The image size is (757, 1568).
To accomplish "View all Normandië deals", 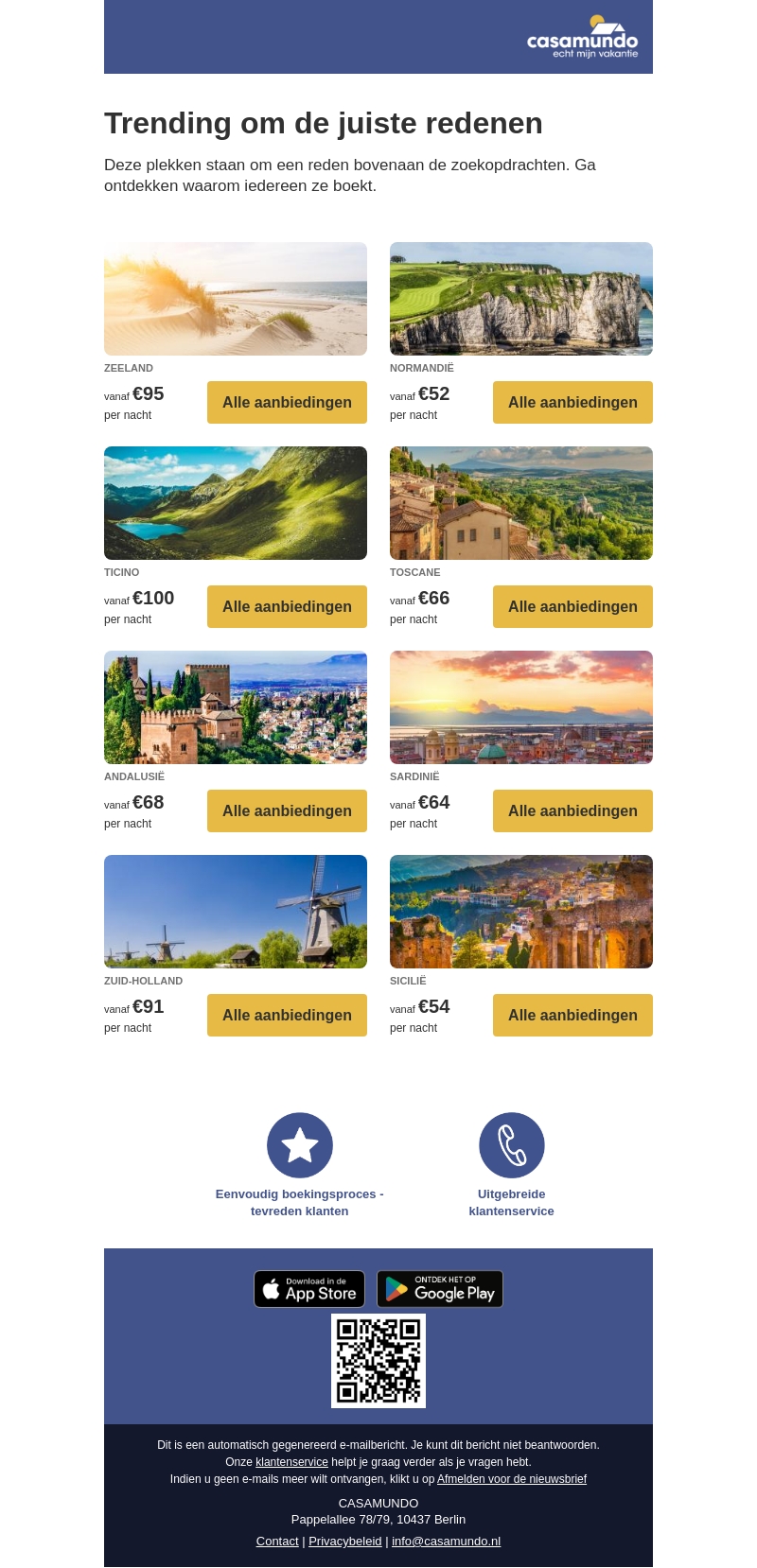I will [x=572, y=402].
